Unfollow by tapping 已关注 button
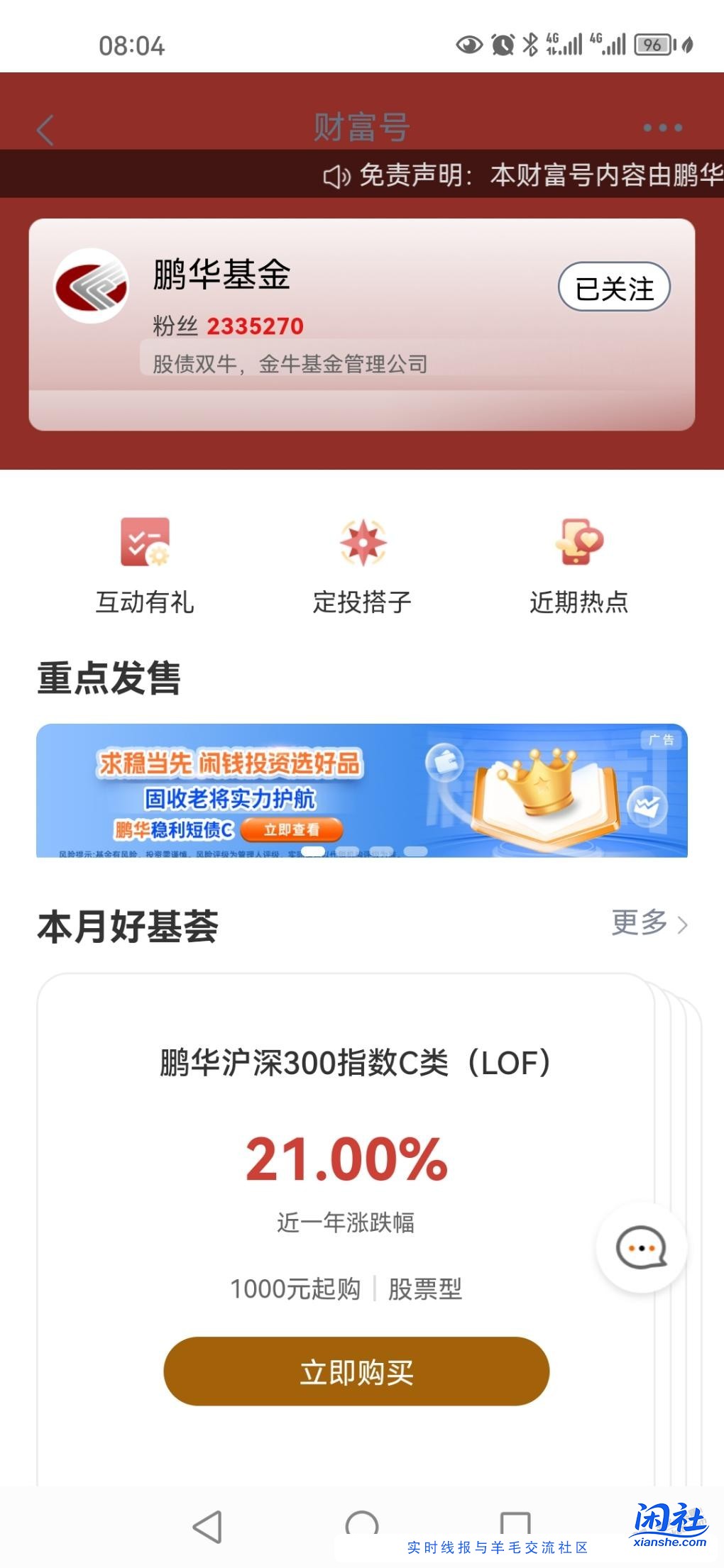This screenshot has height=1568, width=724. click(x=614, y=287)
